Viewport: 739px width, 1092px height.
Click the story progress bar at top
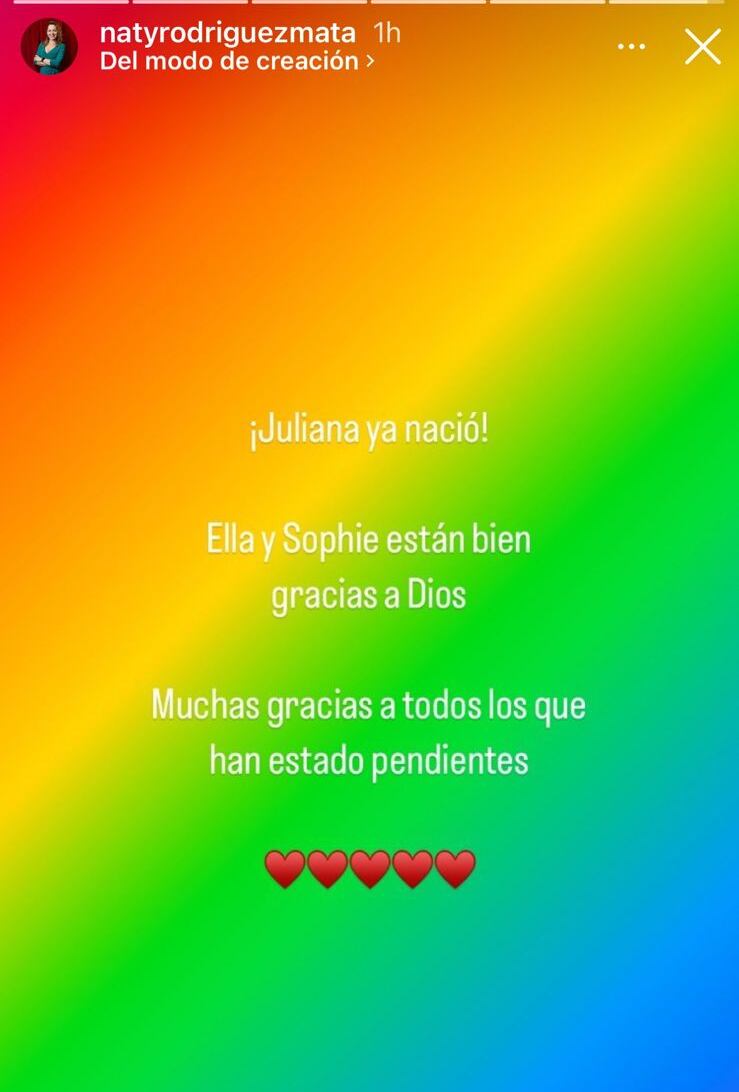tap(369, 4)
